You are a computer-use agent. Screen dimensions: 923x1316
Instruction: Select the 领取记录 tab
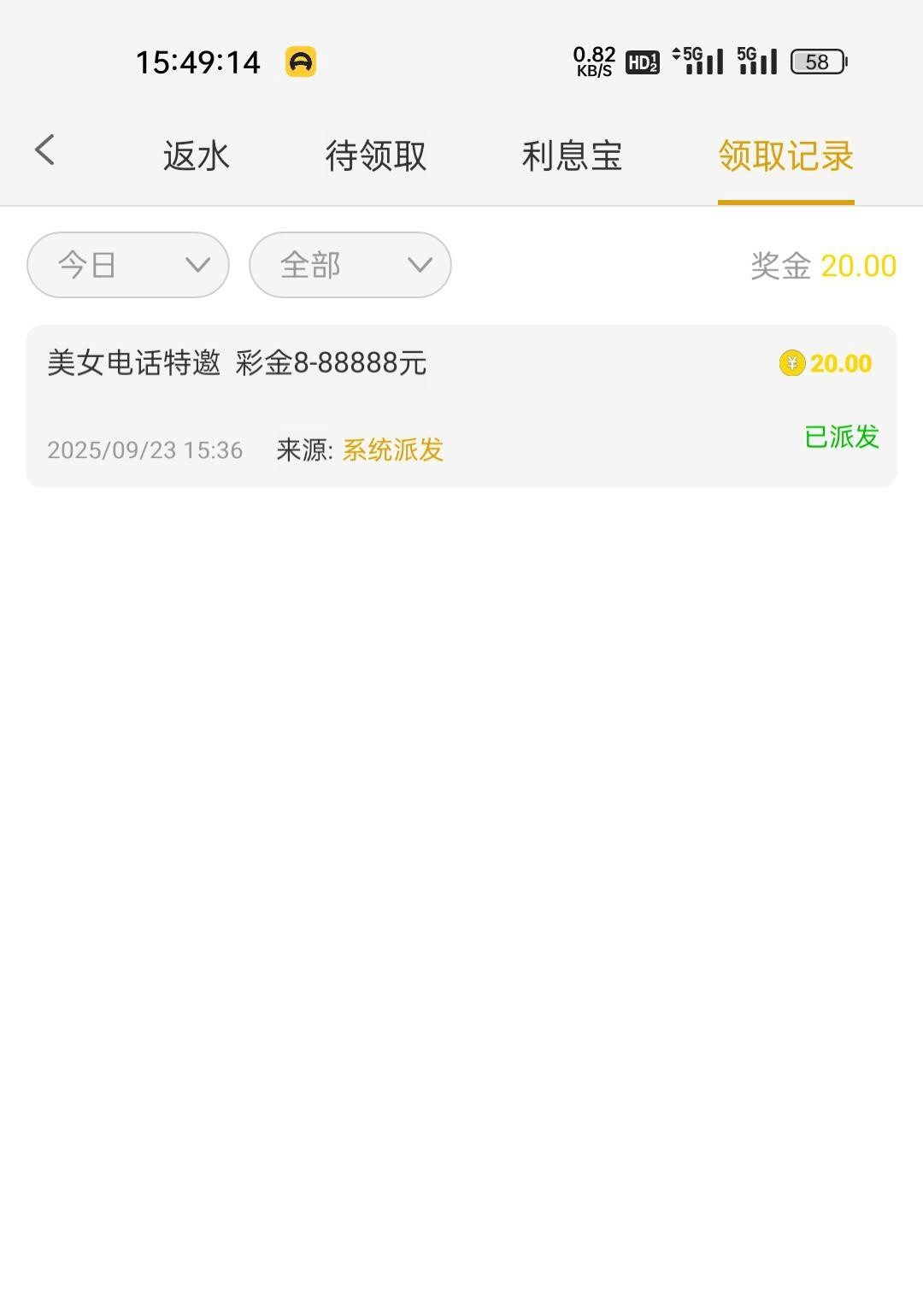pos(785,156)
